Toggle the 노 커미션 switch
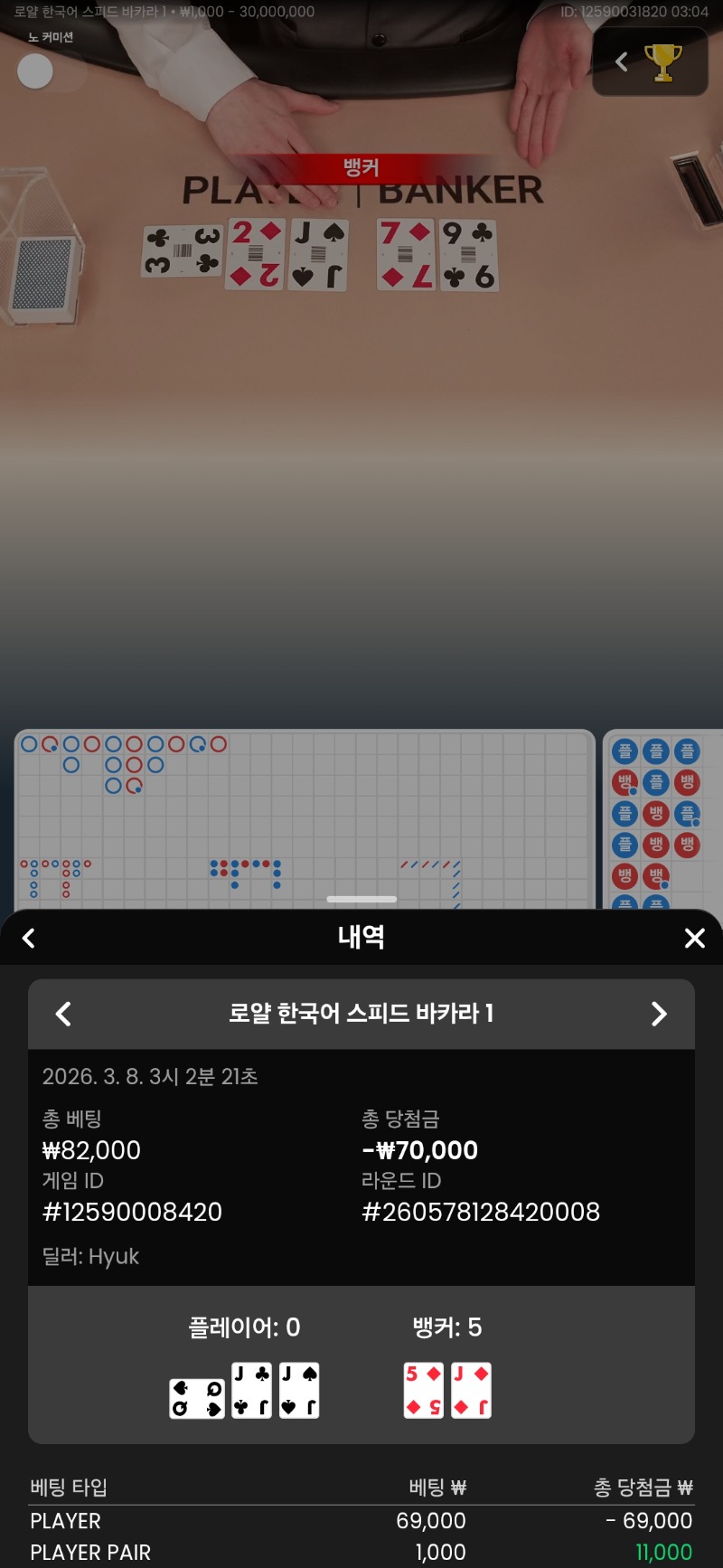 [50, 71]
